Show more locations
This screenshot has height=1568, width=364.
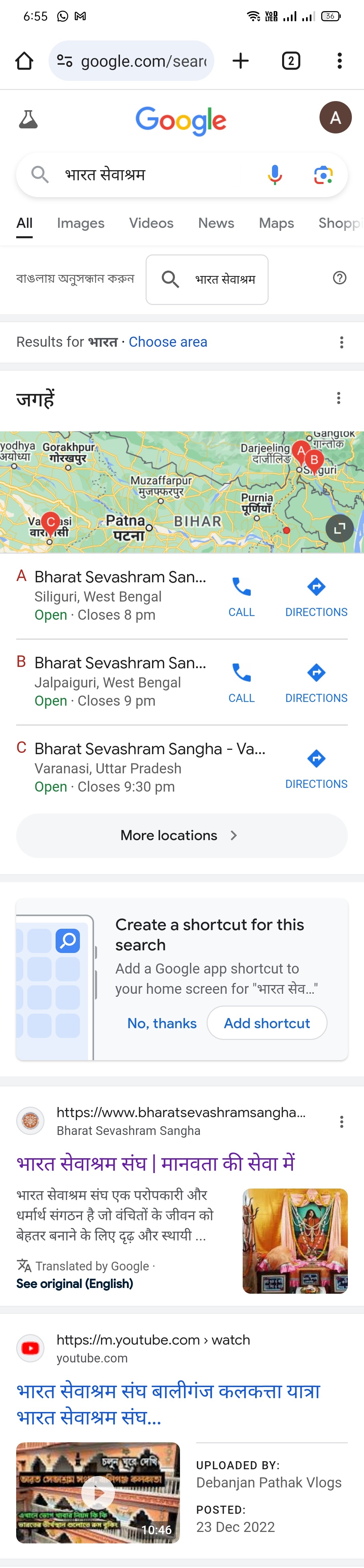tap(181, 835)
